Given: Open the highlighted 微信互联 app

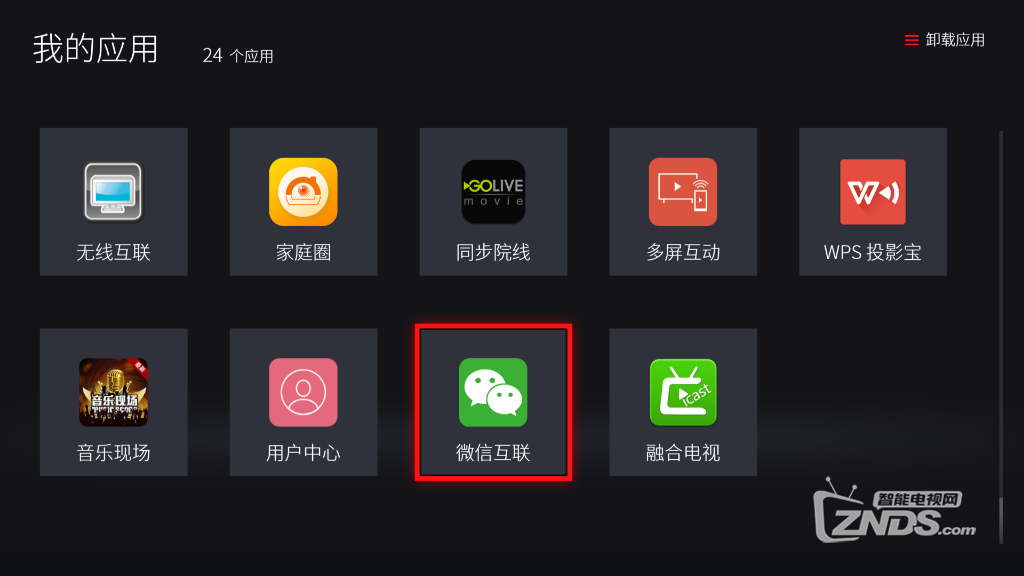Looking at the screenshot, I should pyautogui.click(x=493, y=401).
